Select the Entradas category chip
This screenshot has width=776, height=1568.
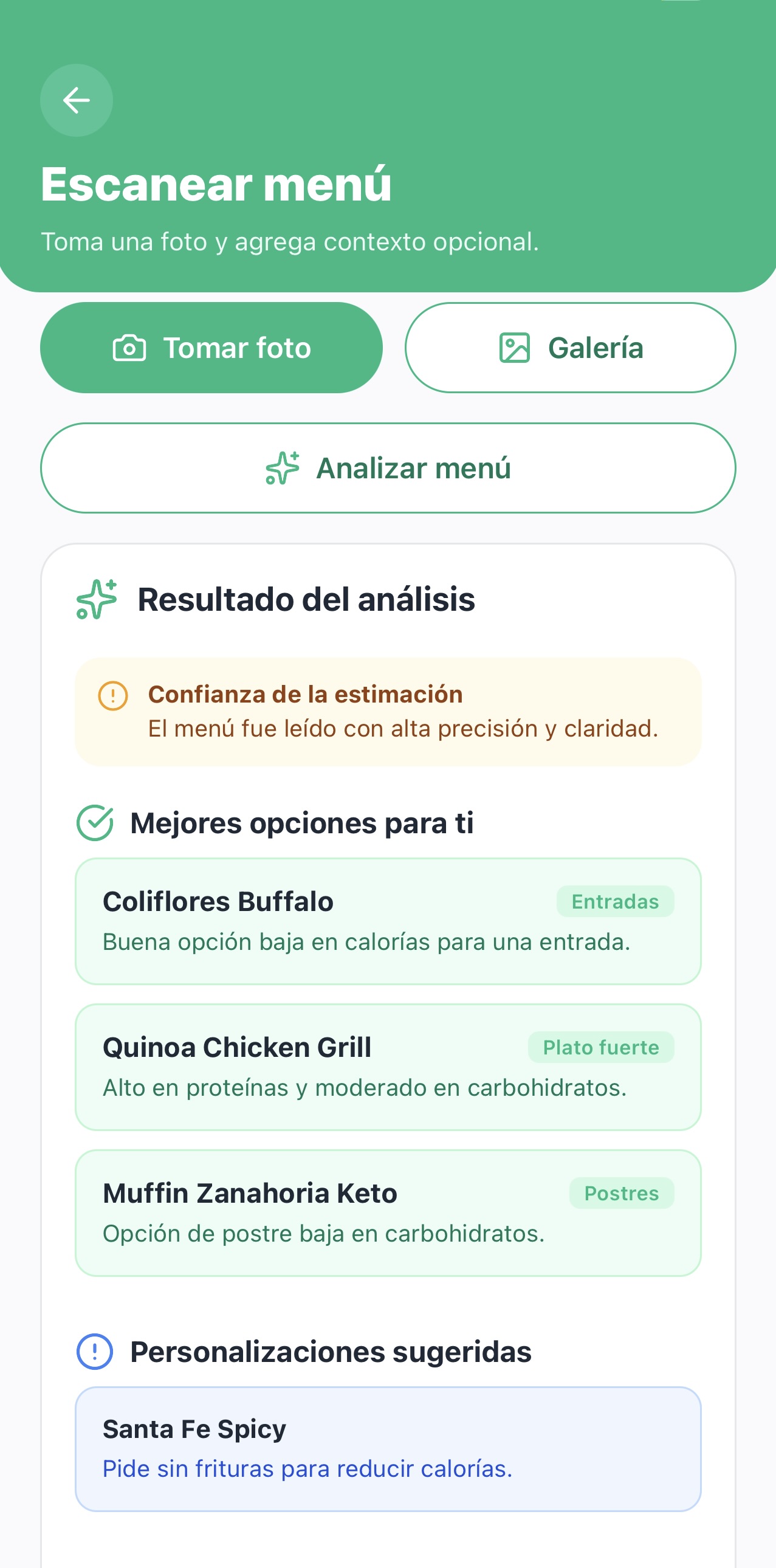pyautogui.click(x=615, y=901)
